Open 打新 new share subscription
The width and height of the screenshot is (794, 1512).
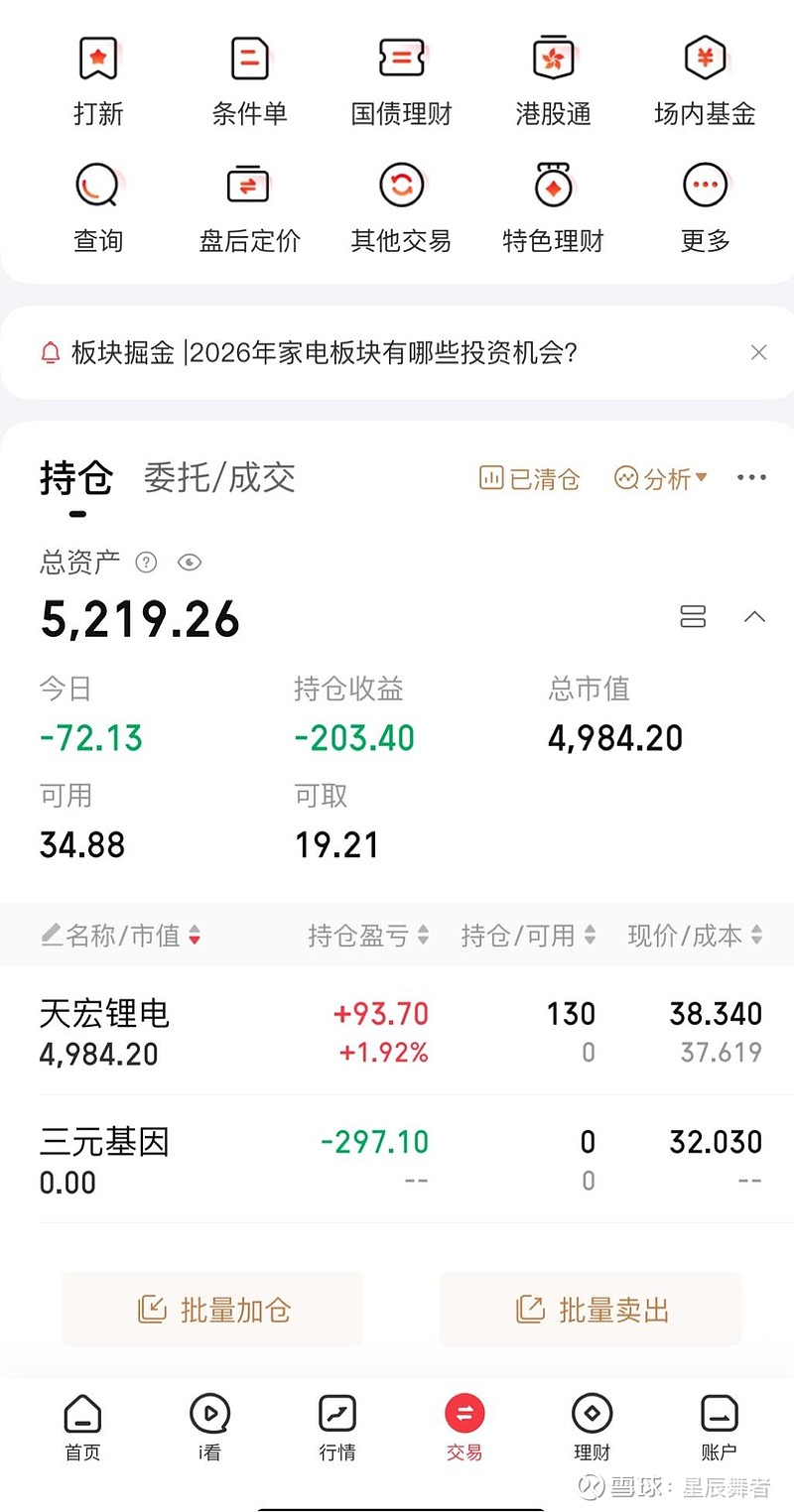click(98, 80)
